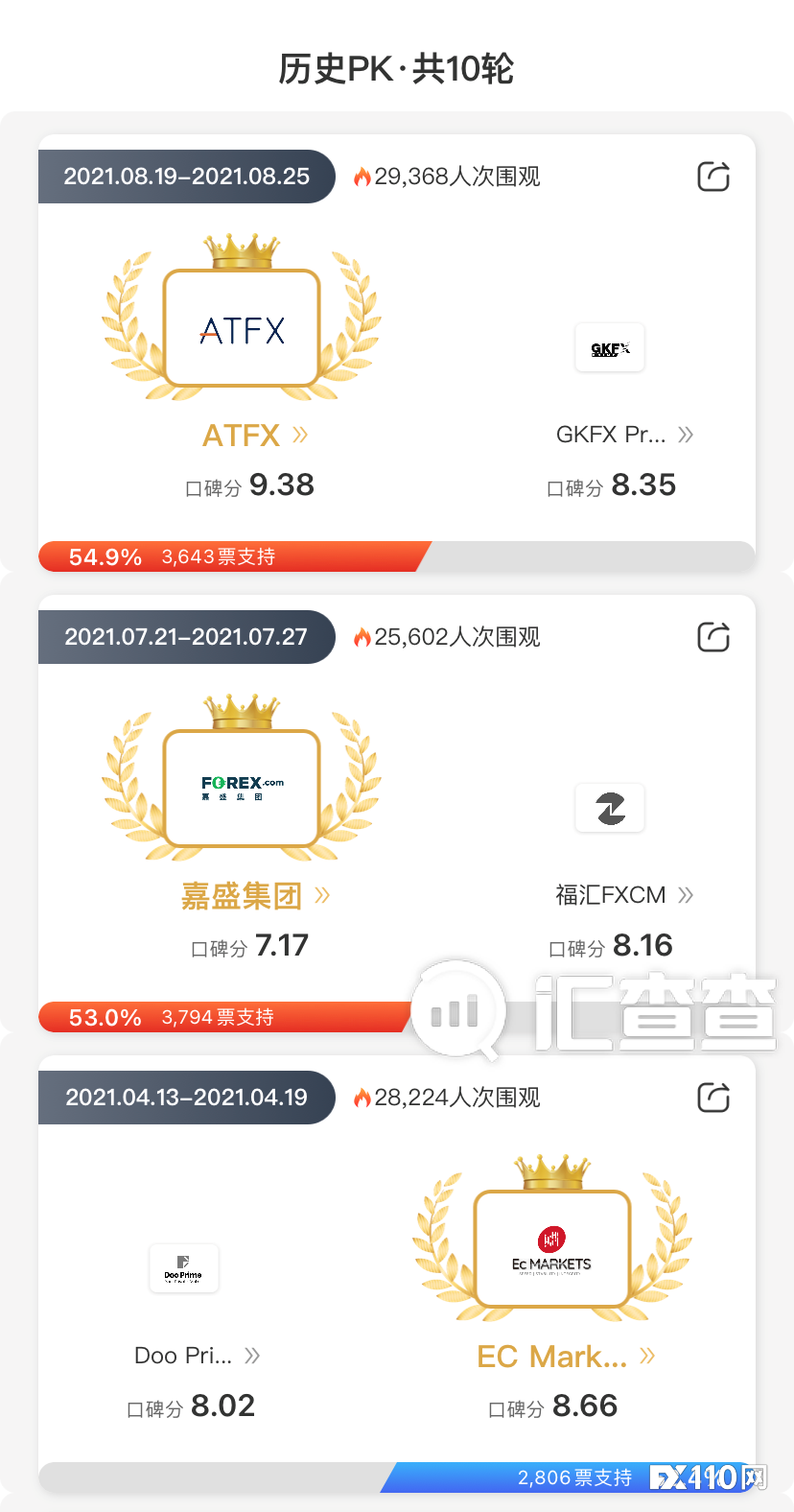794x1512 pixels.
Task: Click the share icon on the 2021.04.13 round card
Action: coord(712,1097)
